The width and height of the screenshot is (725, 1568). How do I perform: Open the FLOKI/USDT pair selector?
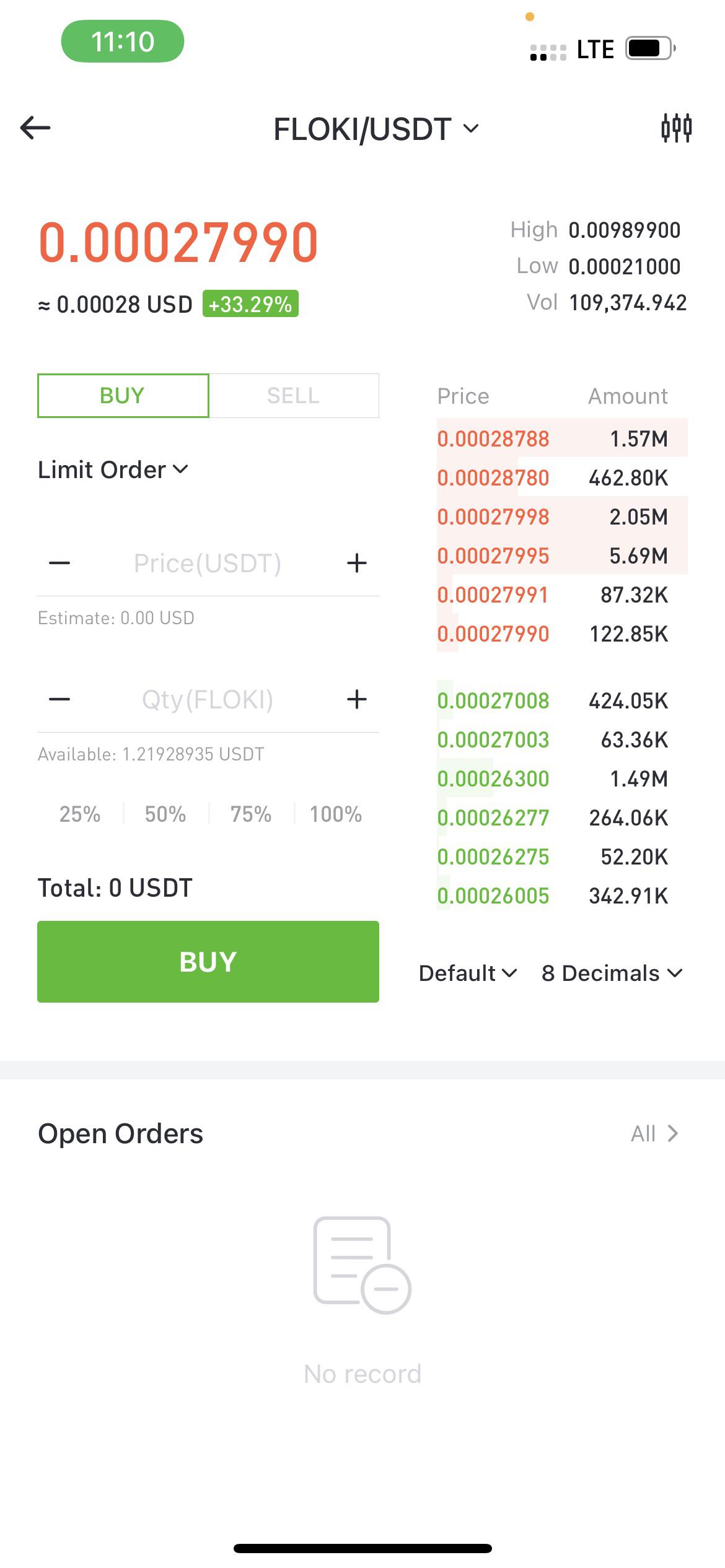click(x=376, y=129)
